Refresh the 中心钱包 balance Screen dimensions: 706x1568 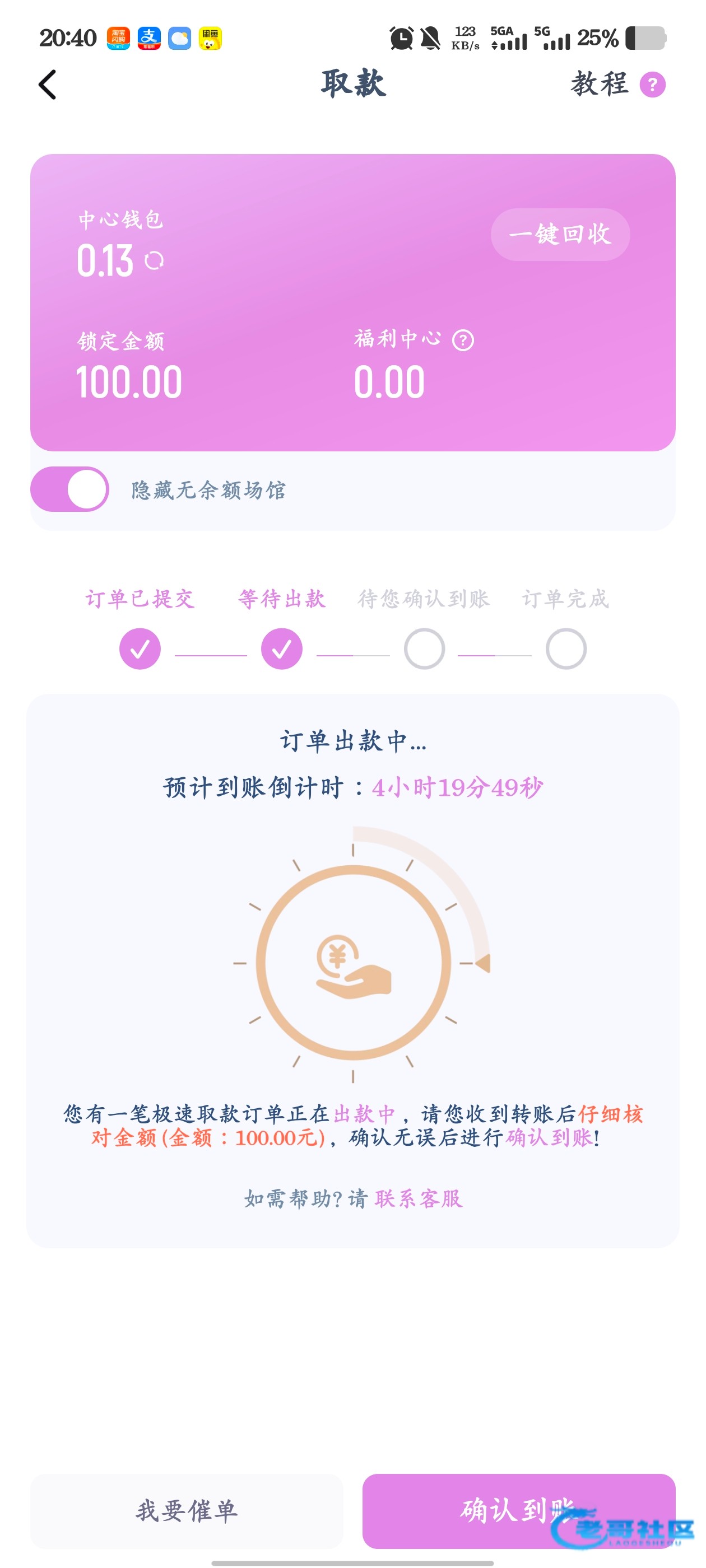point(154,260)
